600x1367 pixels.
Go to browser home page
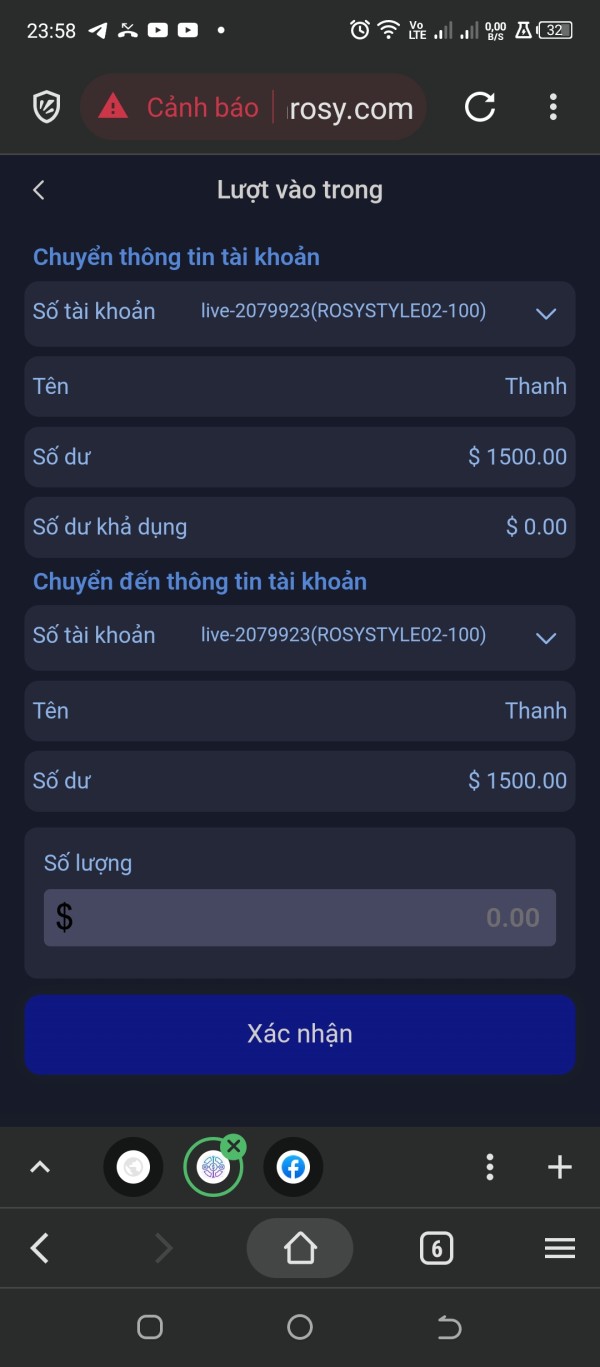[x=300, y=1248]
